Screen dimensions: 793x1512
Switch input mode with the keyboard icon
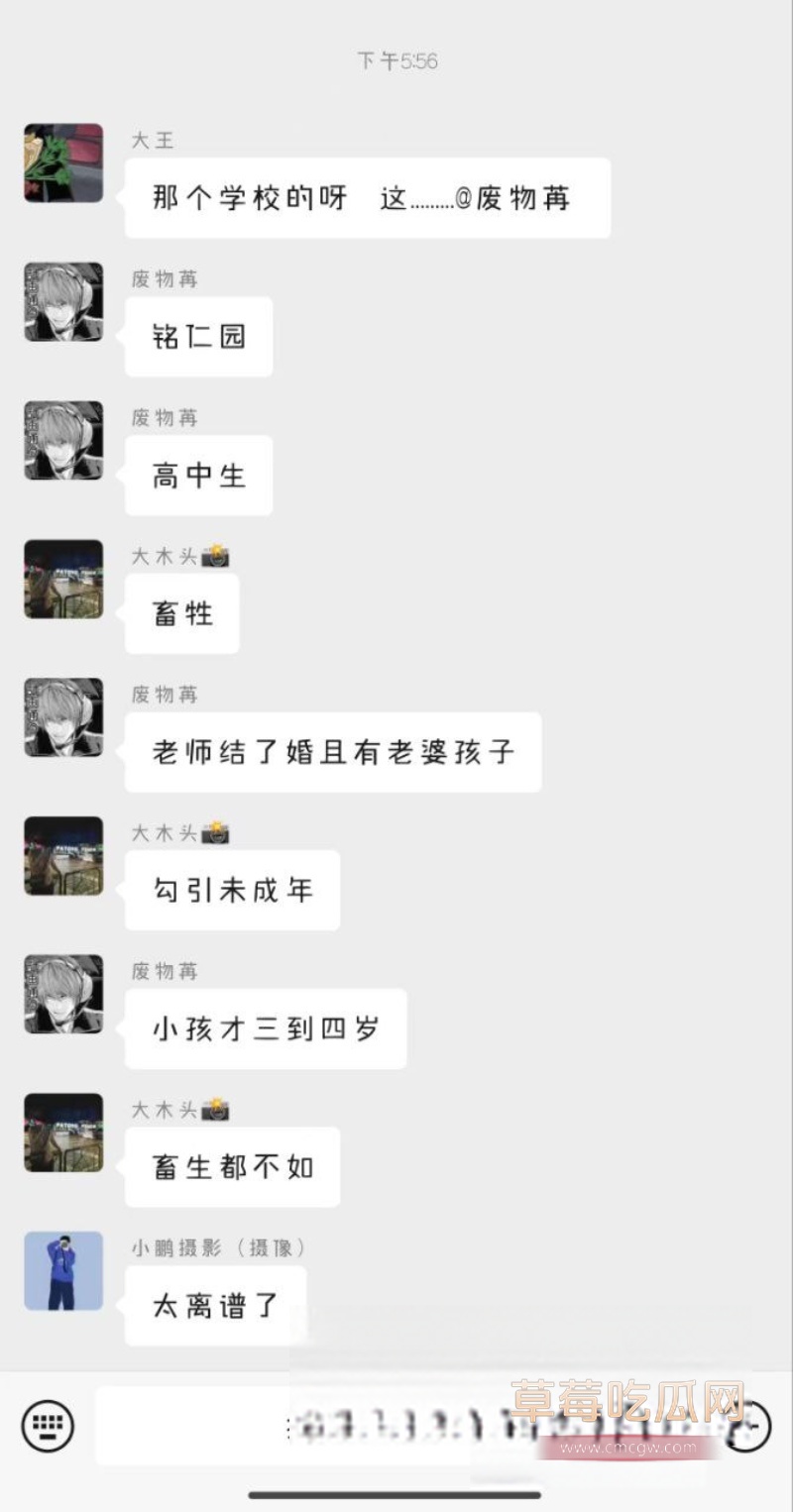point(48,1426)
